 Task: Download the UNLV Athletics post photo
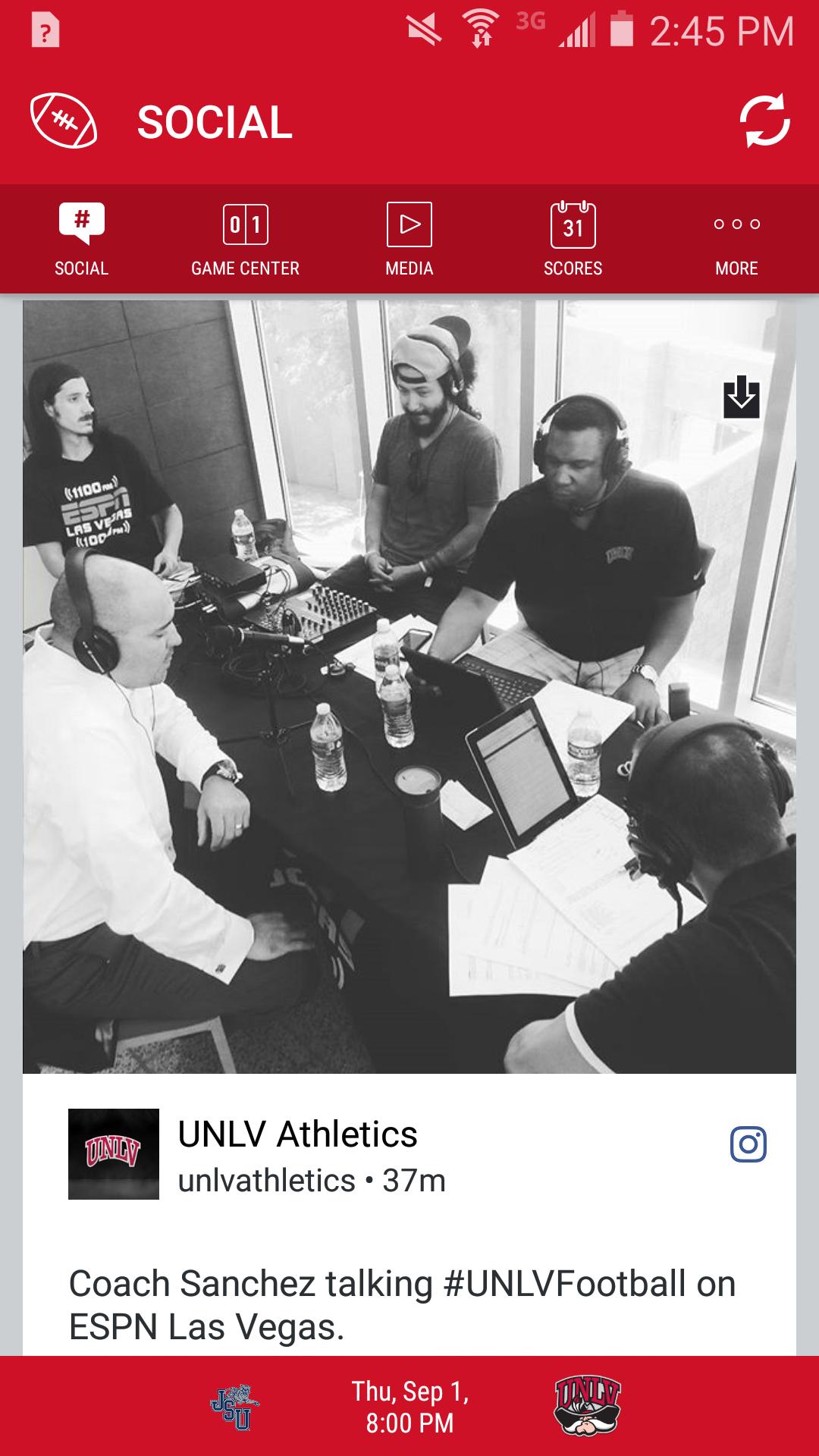(741, 397)
